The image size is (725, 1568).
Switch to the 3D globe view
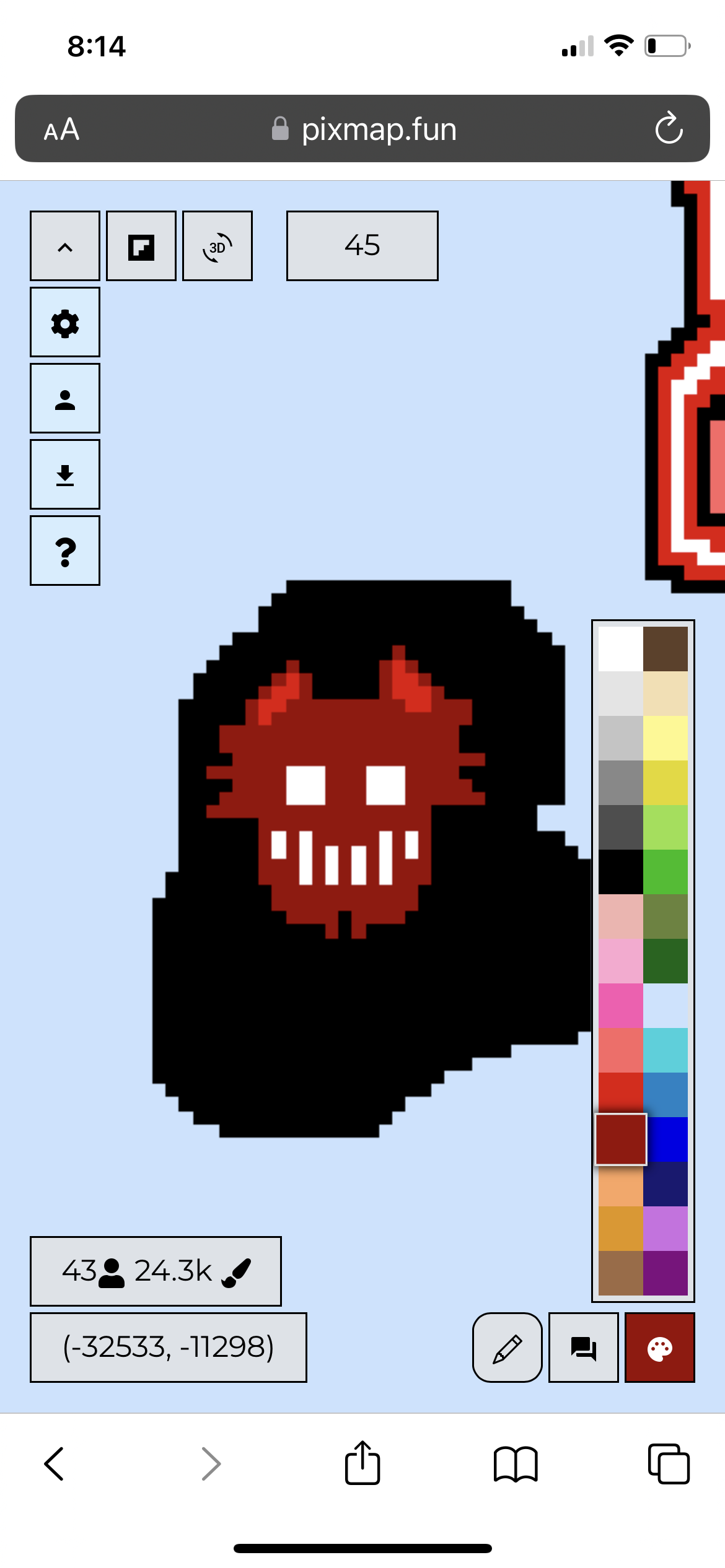pos(217,246)
